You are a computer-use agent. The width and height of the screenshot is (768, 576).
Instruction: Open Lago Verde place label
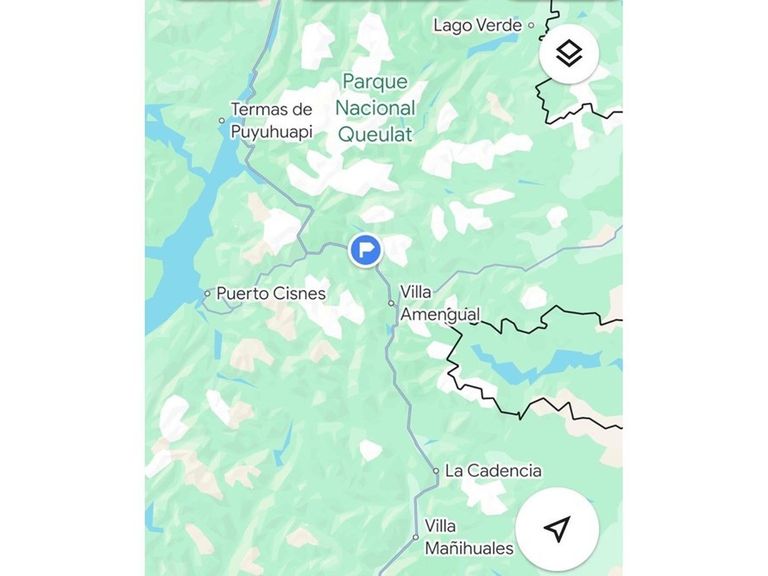point(478,25)
